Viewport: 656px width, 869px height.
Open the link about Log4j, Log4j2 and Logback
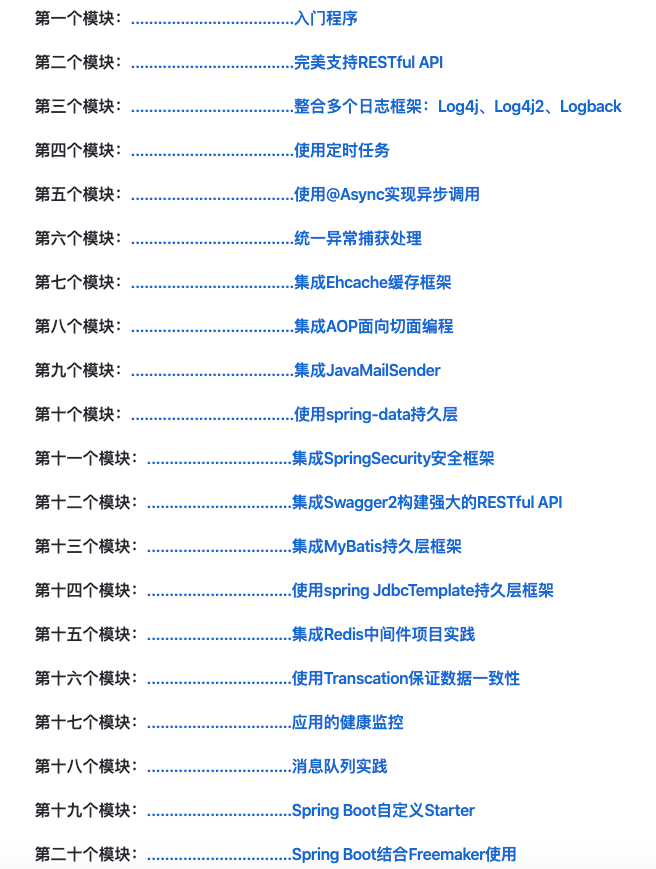[x=457, y=106]
